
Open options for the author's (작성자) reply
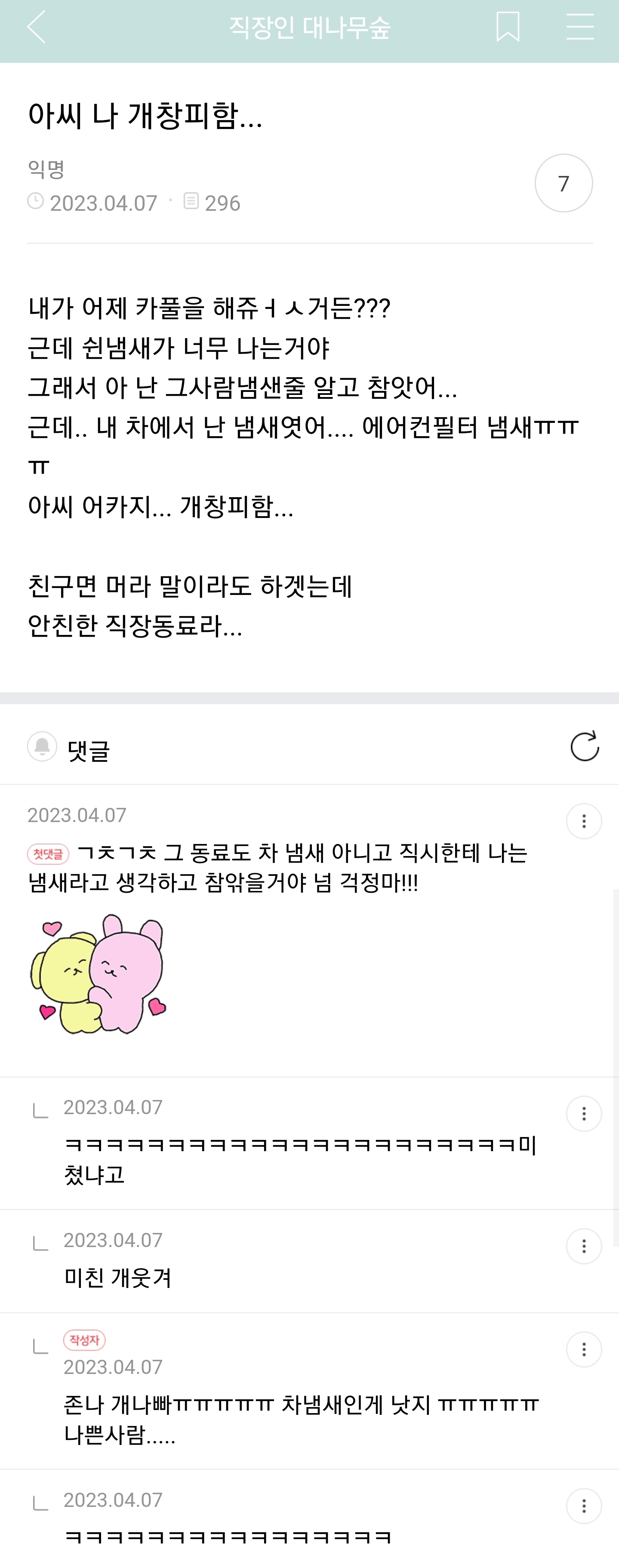click(584, 1349)
